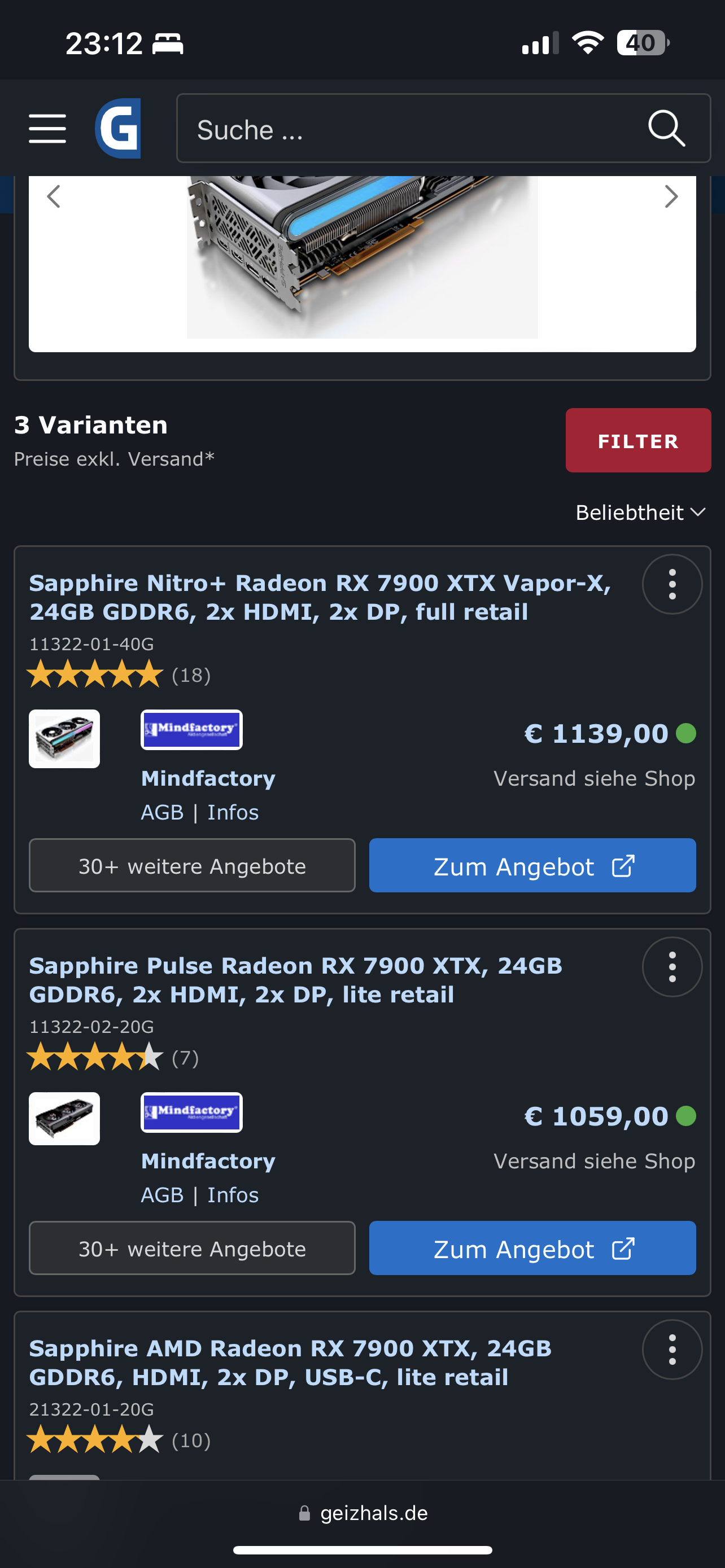Open overflow menu for Nitro+ Vapor-X card
Image resolution: width=725 pixels, height=1568 pixels.
point(672,584)
